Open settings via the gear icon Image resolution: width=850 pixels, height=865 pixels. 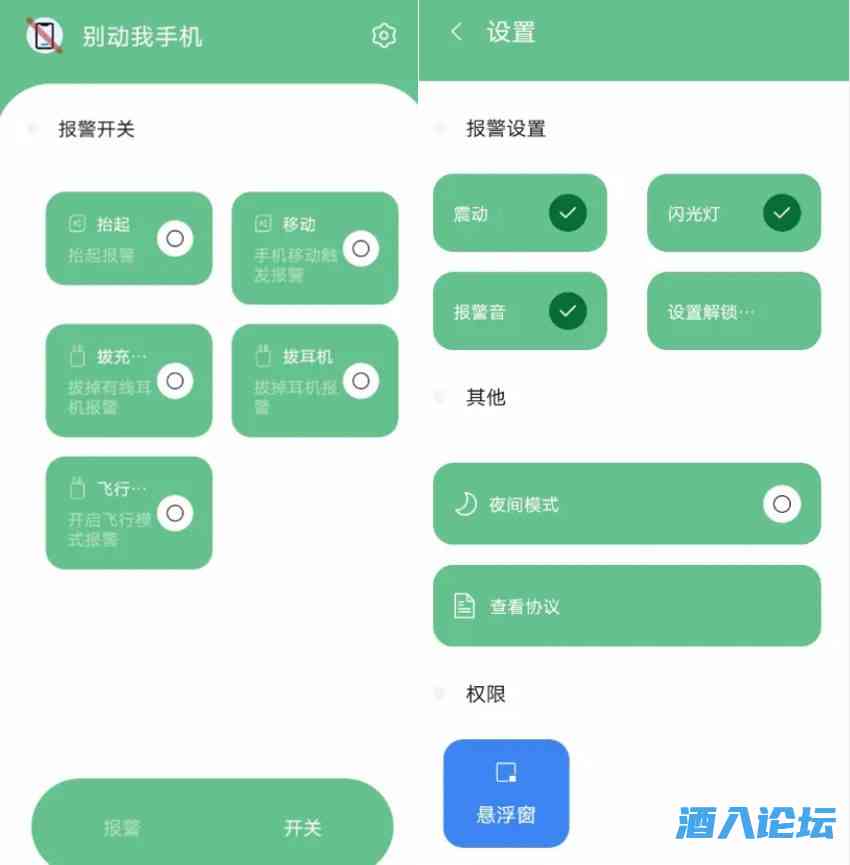(x=383, y=36)
